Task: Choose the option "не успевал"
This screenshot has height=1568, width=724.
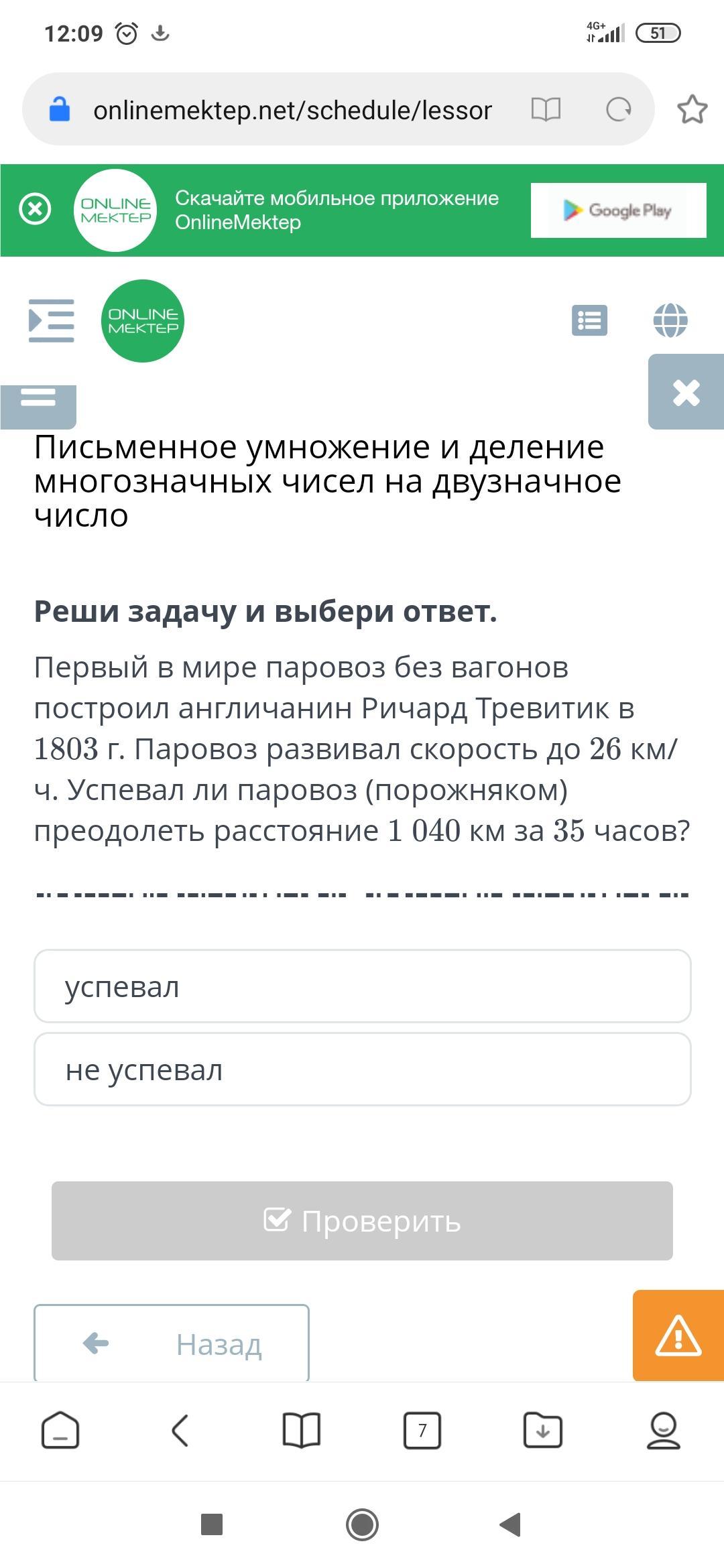Action: (x=362, y=1069)
